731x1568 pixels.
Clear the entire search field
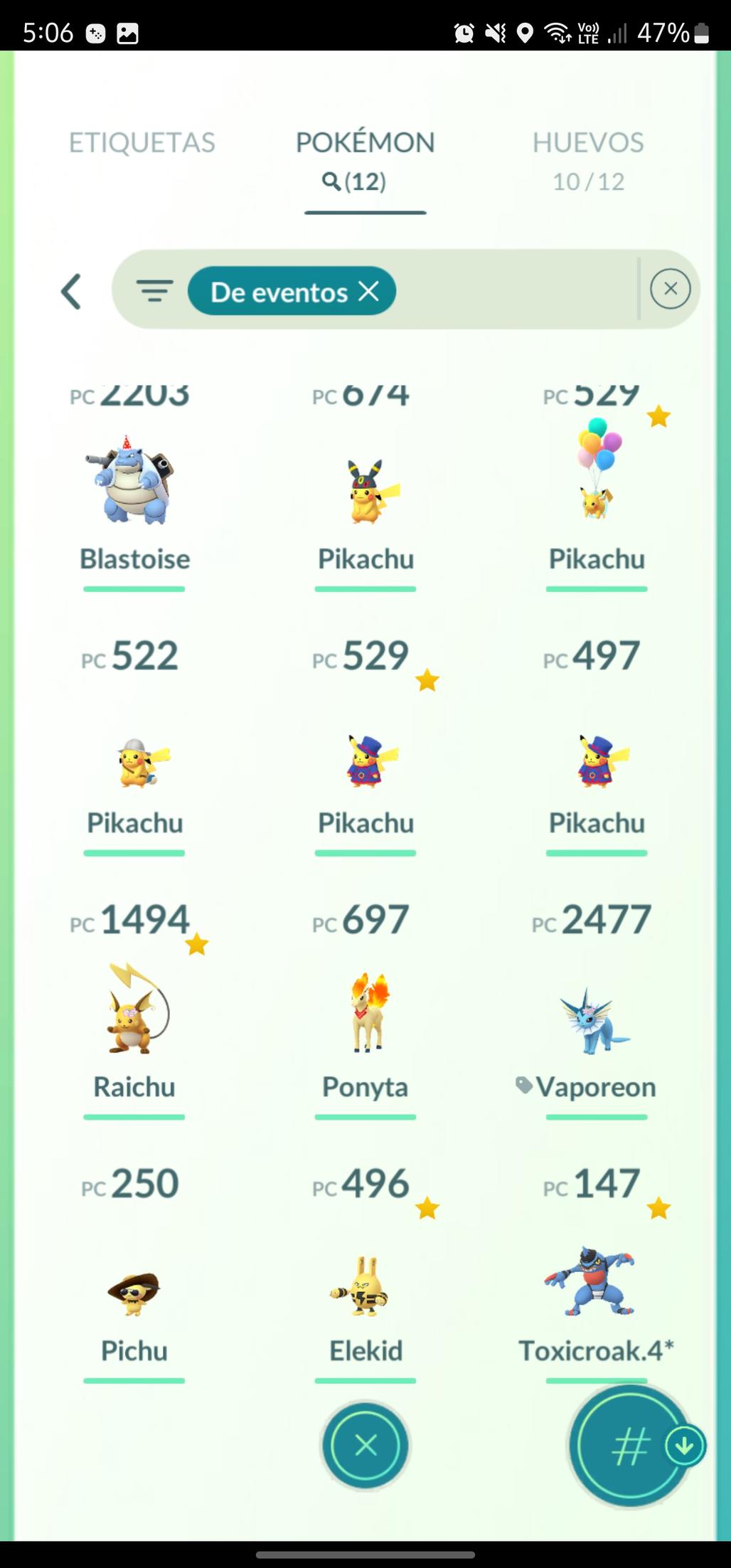point(670,289)
